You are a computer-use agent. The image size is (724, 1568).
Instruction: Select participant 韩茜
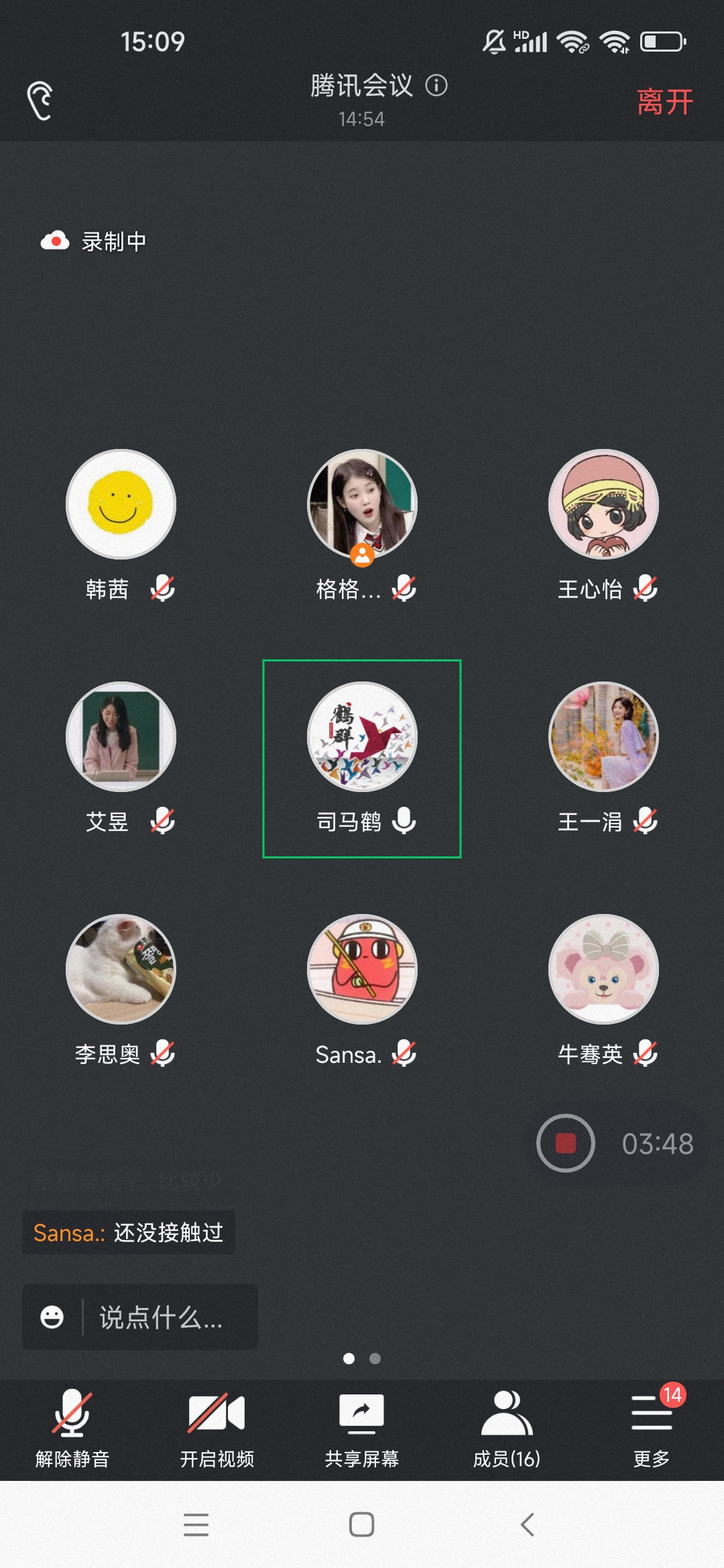point(121,505)
